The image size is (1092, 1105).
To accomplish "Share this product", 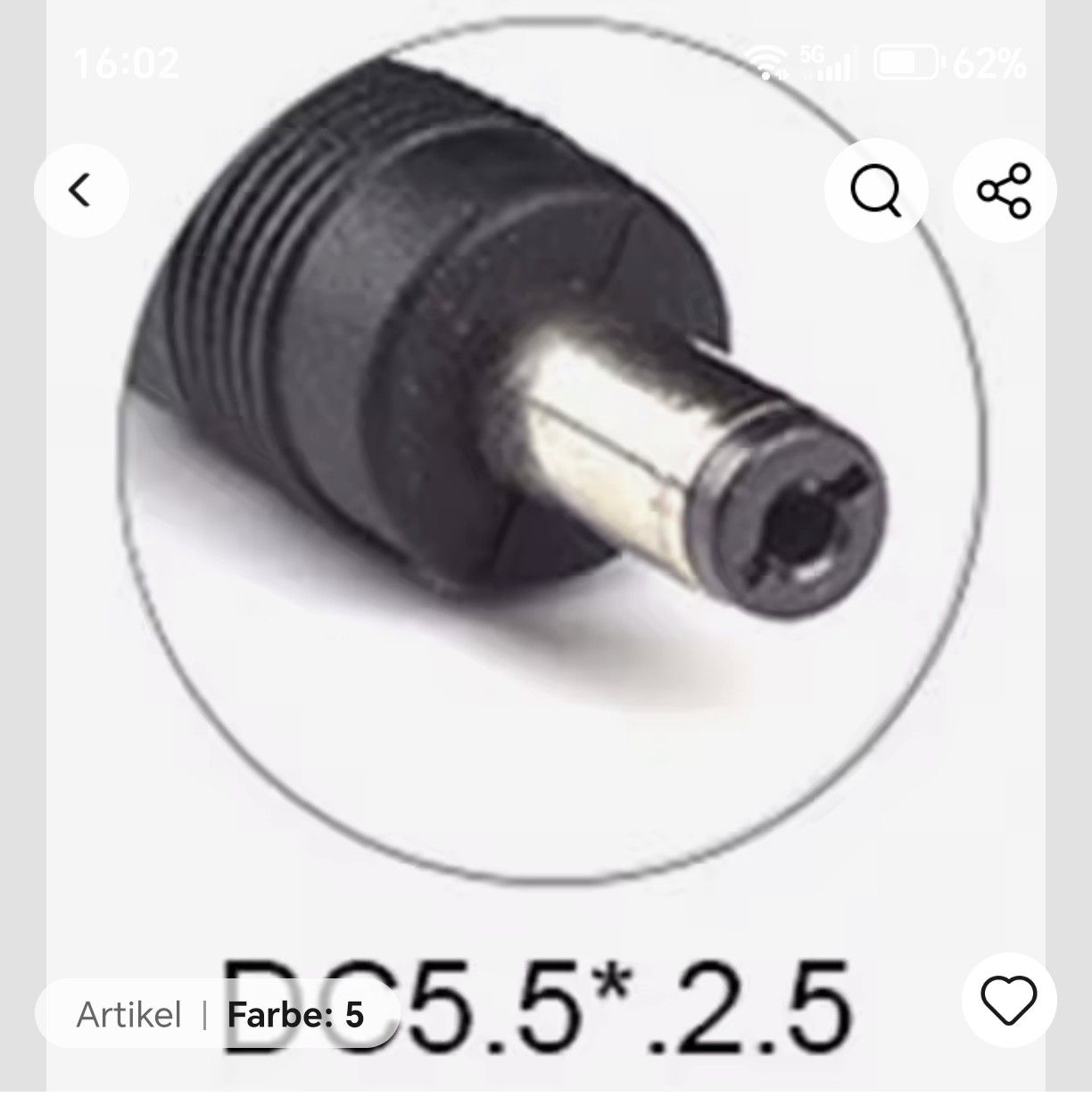I will (1005, 191).
